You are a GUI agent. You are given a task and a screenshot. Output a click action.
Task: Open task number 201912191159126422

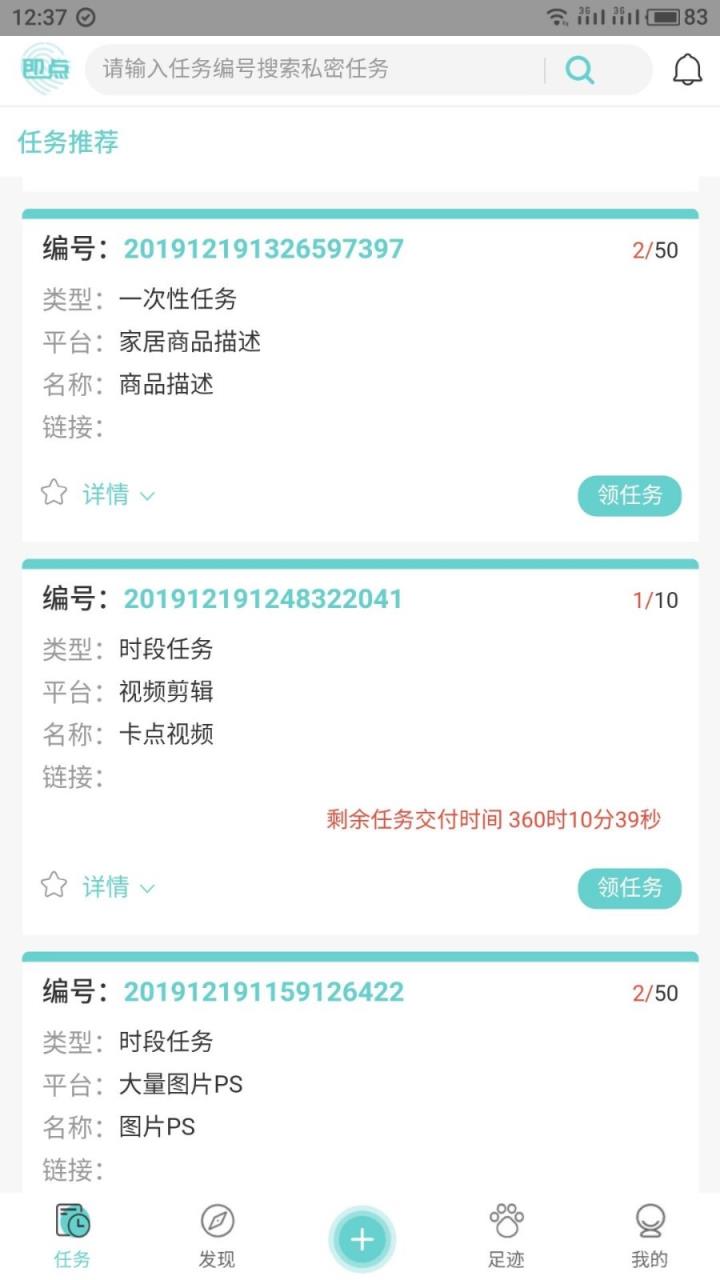262,991
